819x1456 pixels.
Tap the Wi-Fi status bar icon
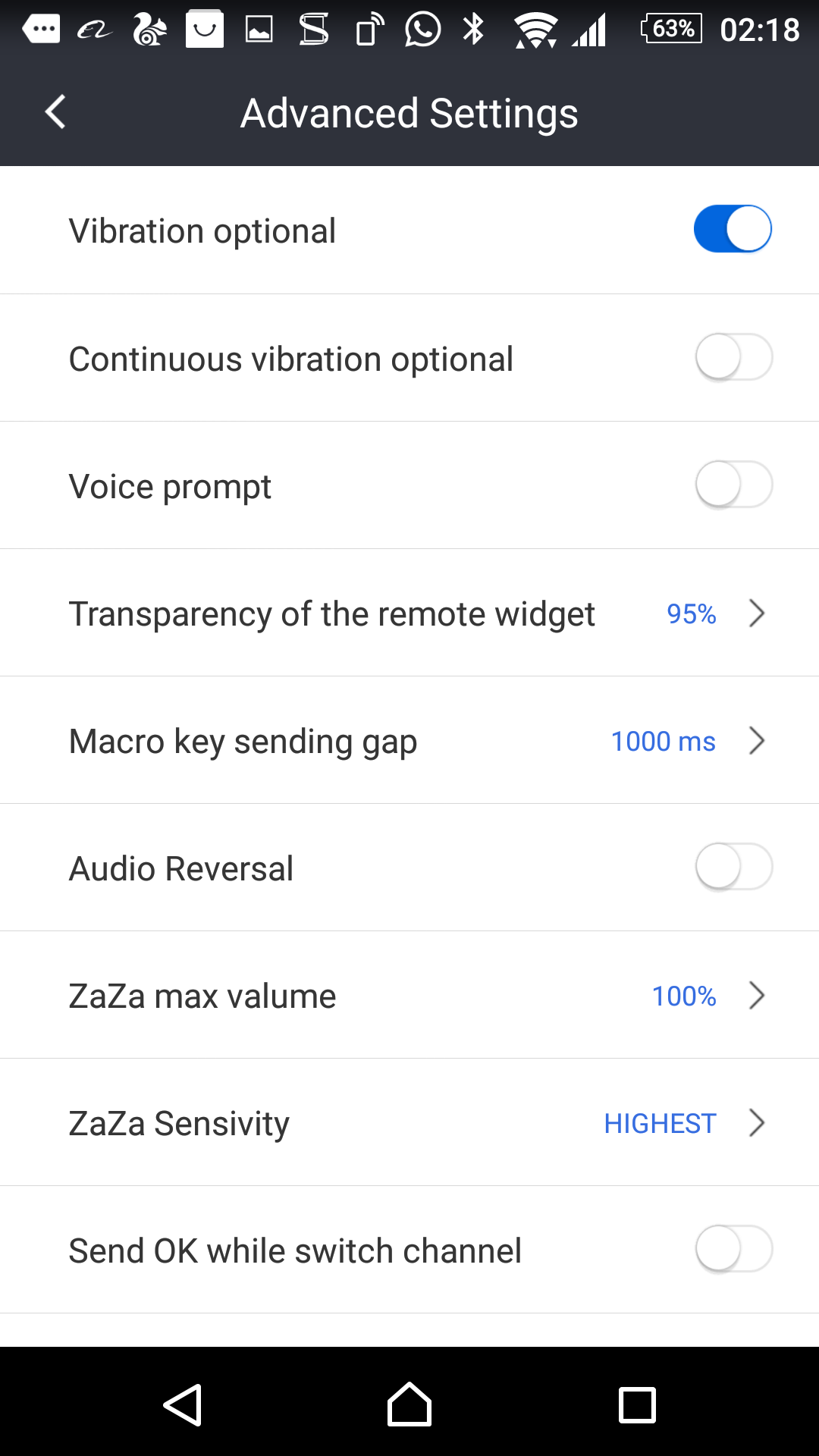534,29
